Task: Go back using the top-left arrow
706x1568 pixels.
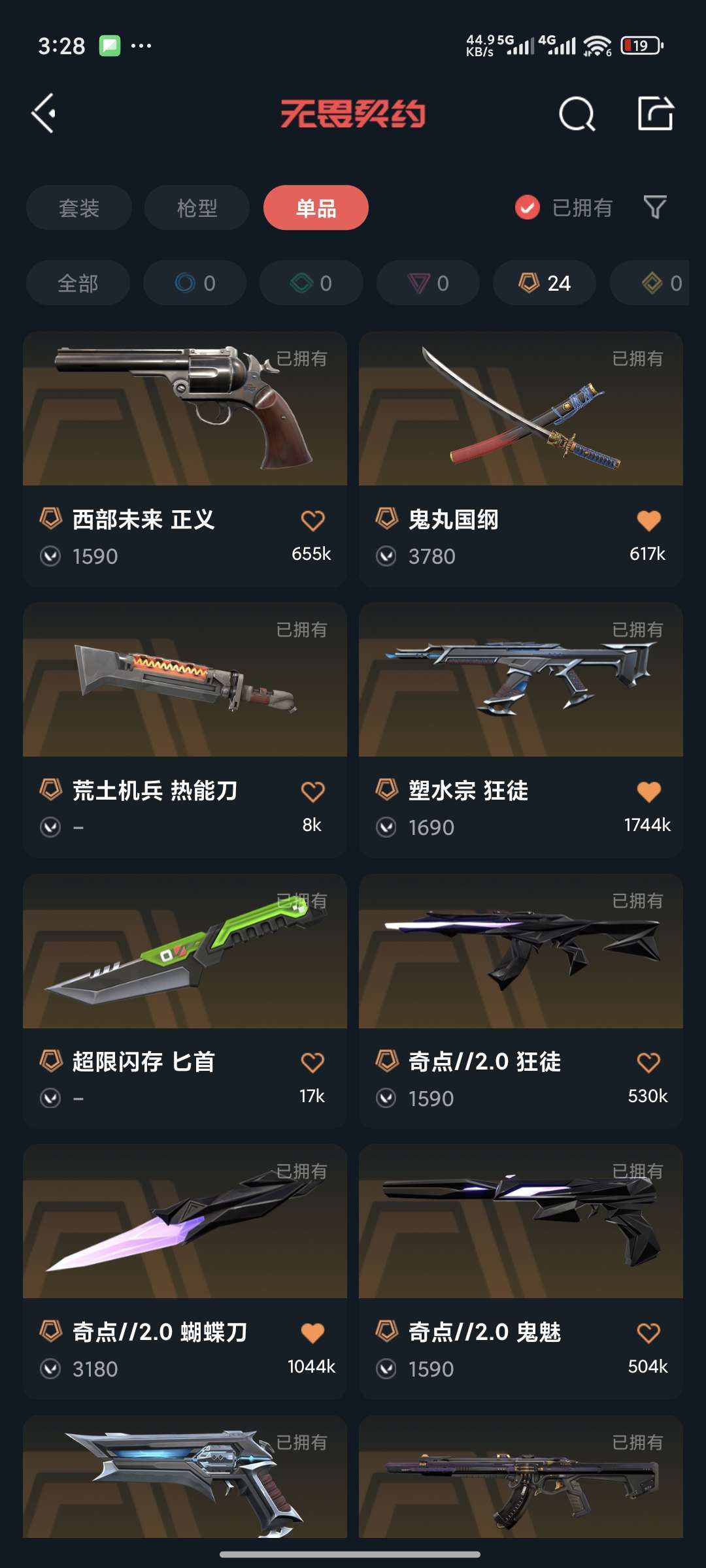Action: point(44,114)
